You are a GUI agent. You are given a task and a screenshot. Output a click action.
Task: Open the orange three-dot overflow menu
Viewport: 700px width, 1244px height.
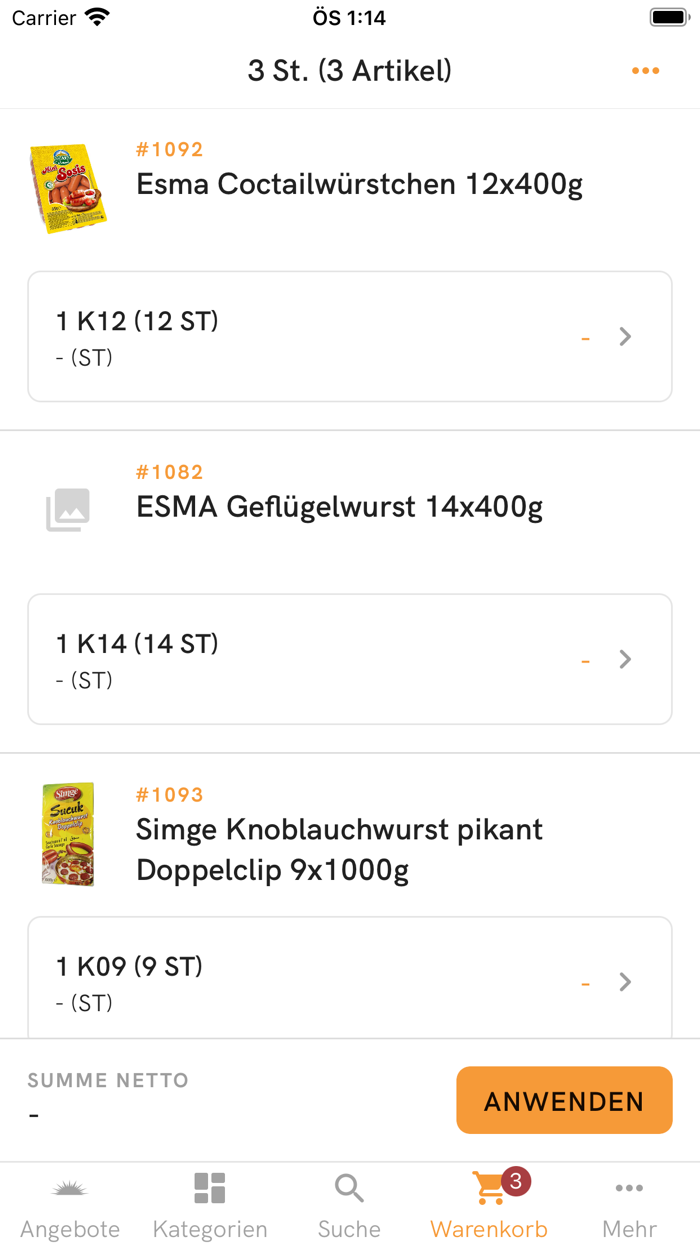point(645,71)
